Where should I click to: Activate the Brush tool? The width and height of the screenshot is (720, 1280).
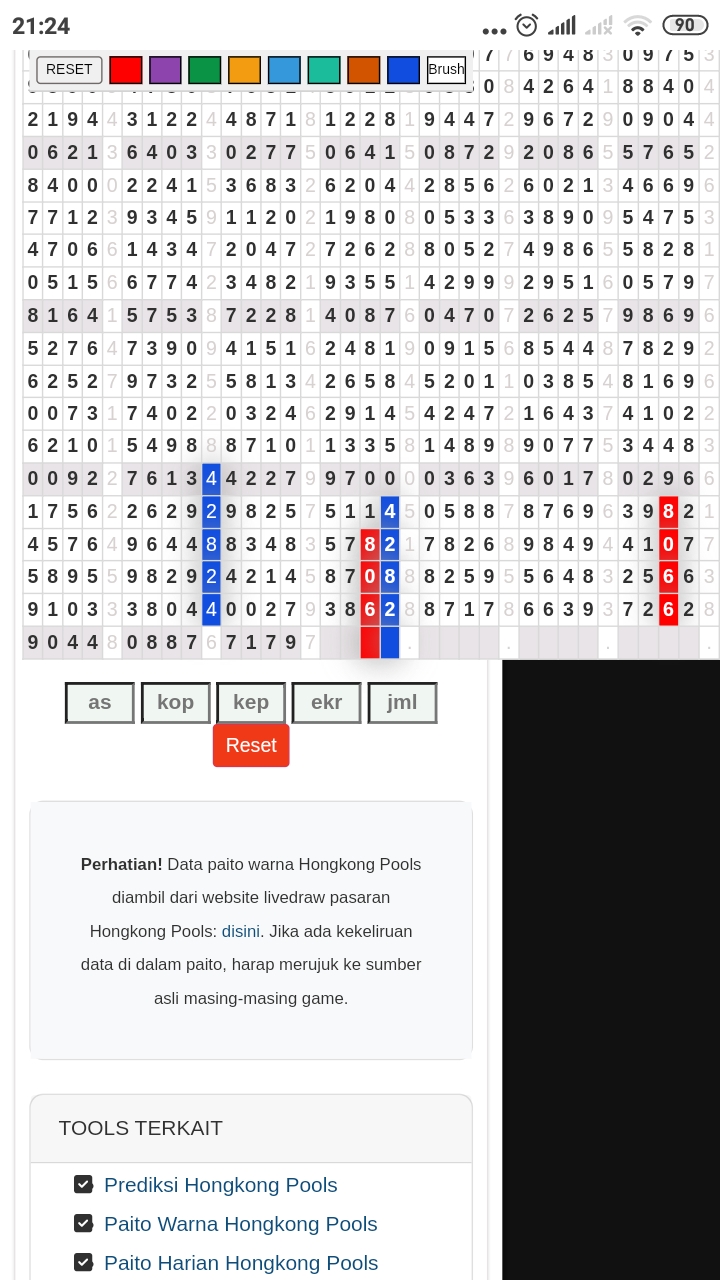click(x=446, y=69)
